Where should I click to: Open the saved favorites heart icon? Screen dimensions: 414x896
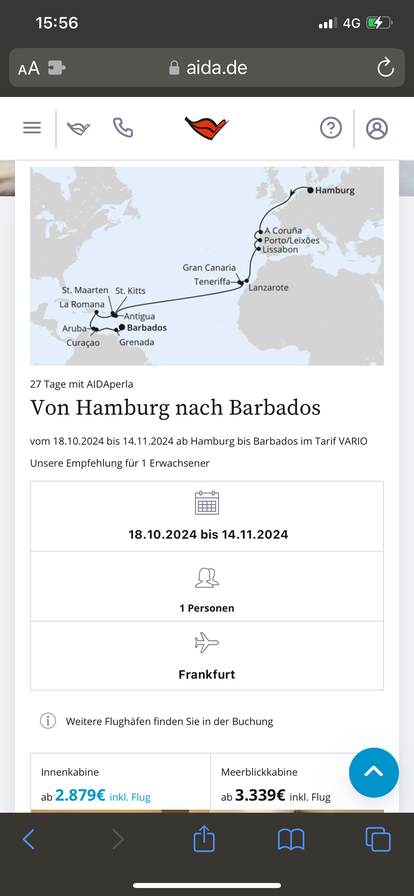(x=79, y=128)
